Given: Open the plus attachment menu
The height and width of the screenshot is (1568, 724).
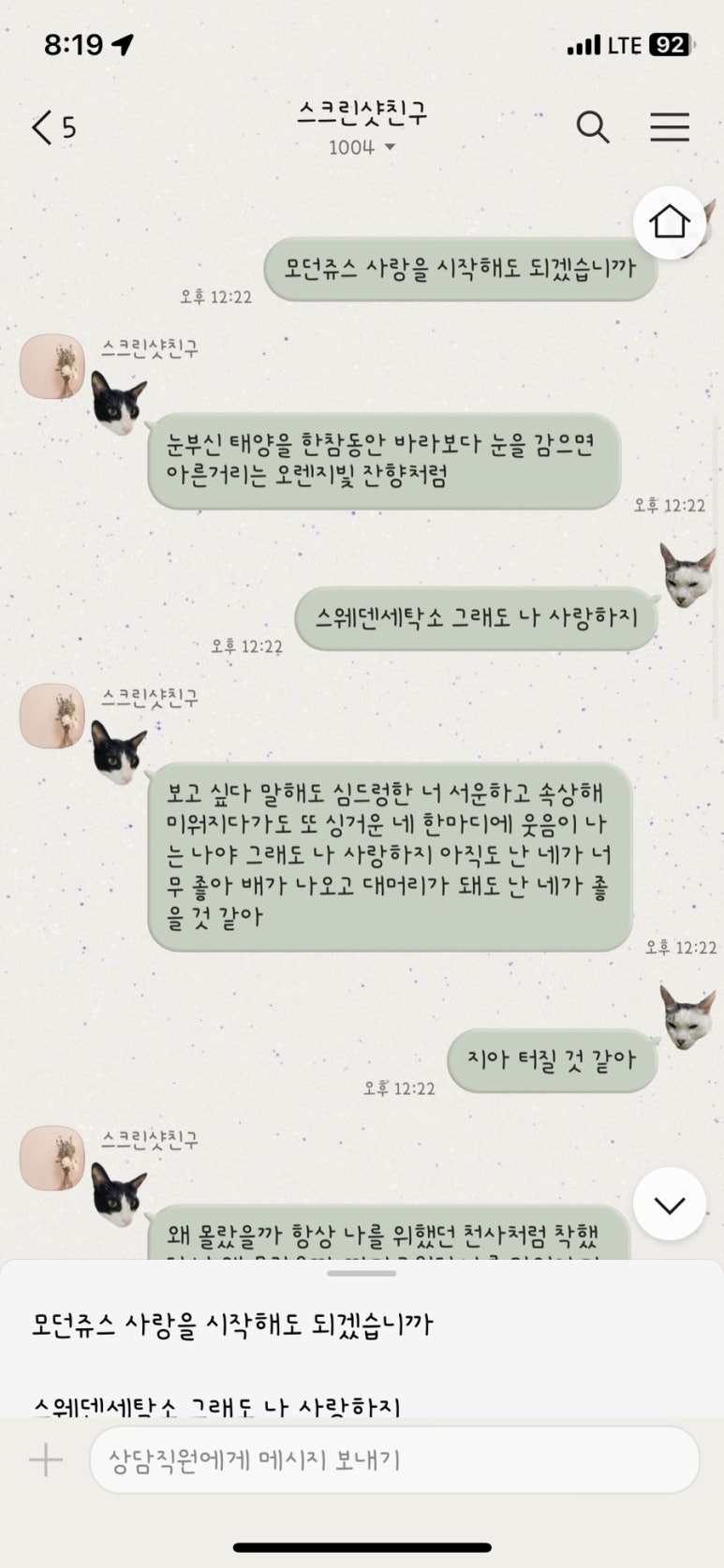Looking at the screenshot, I should coord(45,1459).
